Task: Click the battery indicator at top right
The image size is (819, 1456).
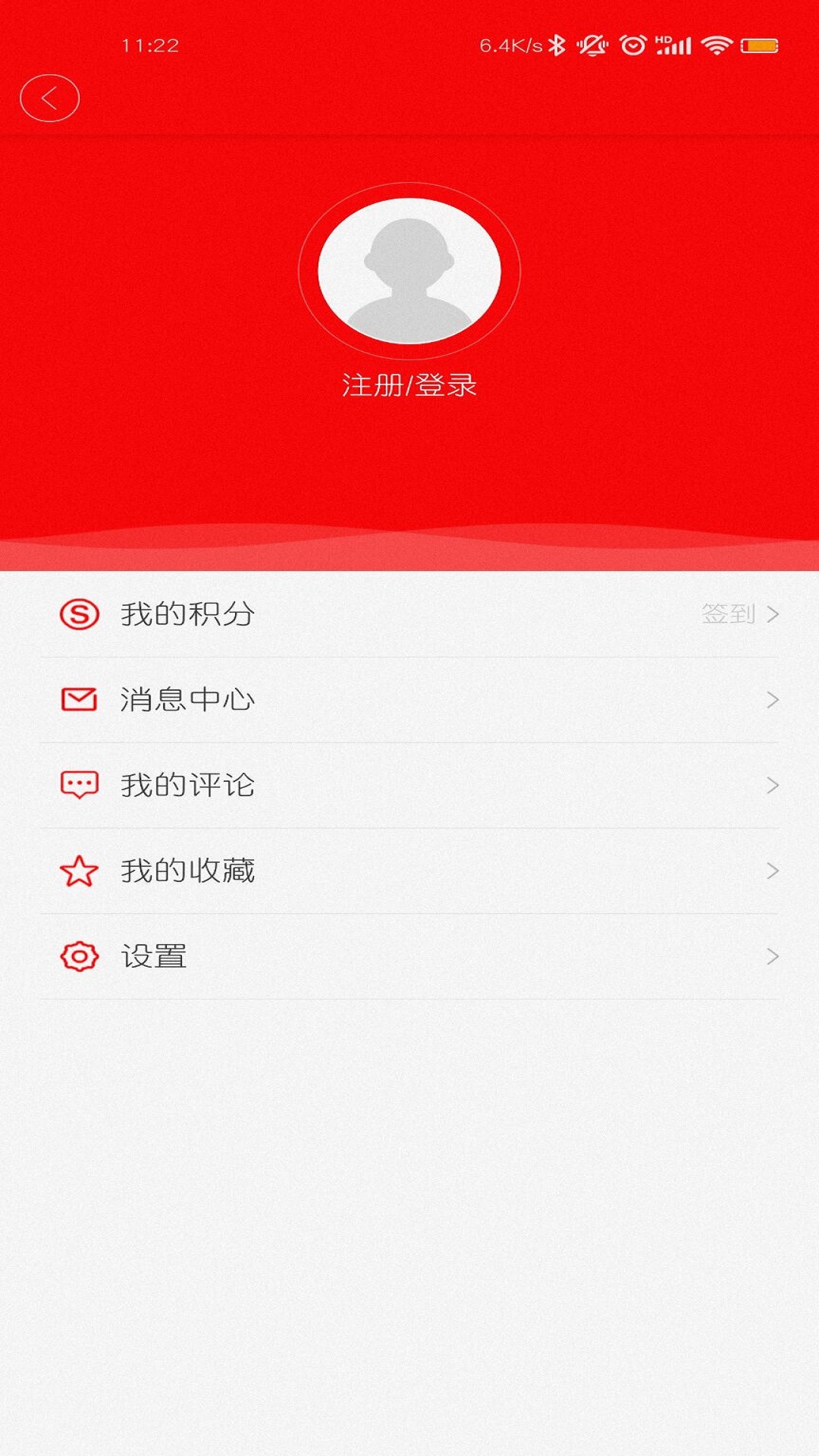Action: [758, 45]
